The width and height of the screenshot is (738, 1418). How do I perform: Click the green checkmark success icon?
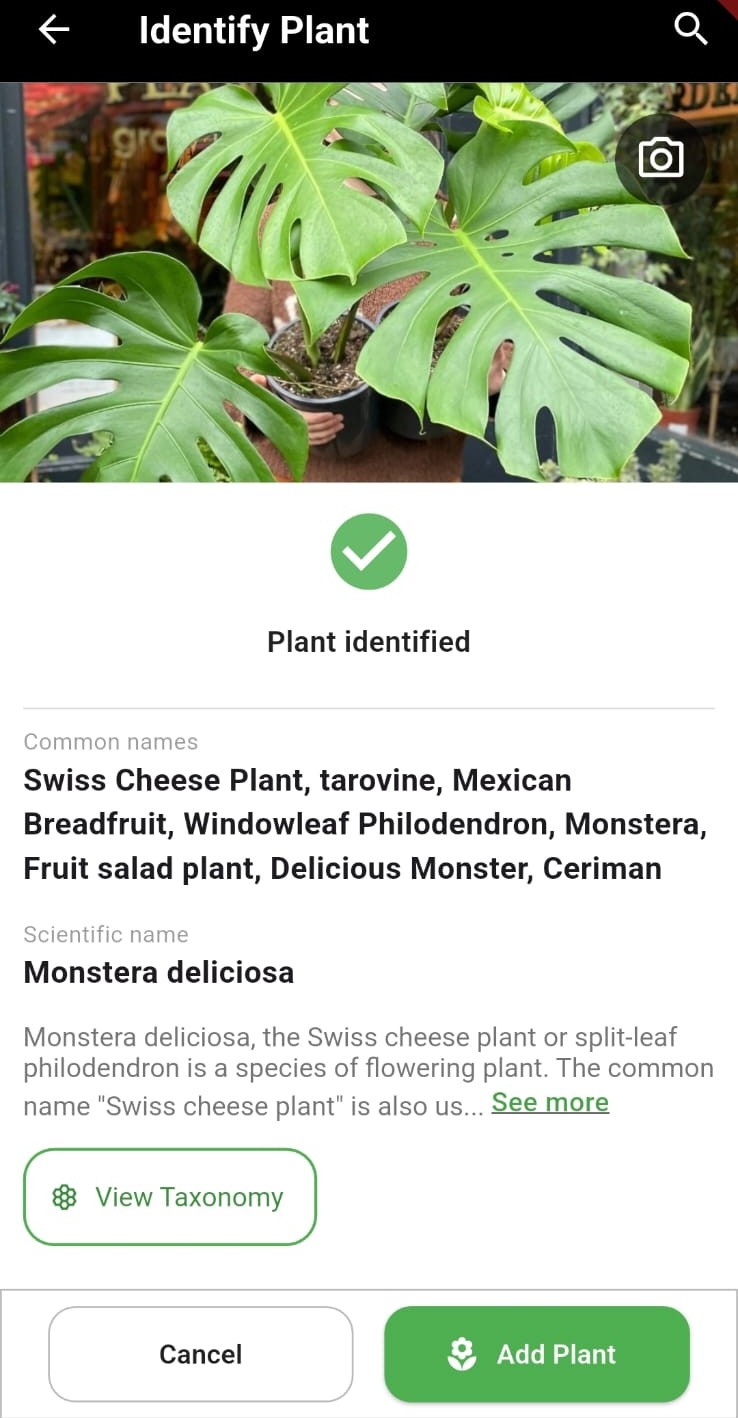[369, 551]
